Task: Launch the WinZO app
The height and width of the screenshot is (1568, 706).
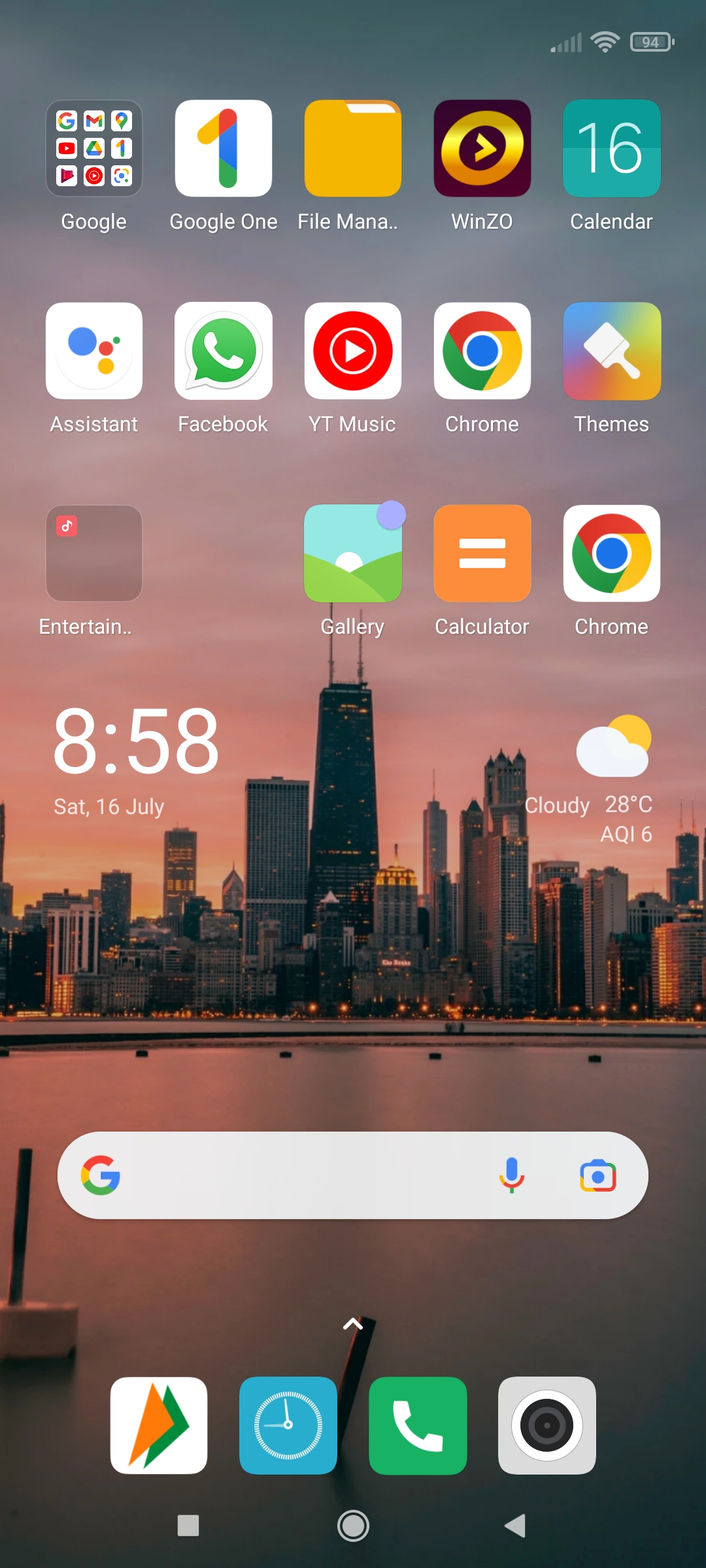Action: tap(482, 148)
